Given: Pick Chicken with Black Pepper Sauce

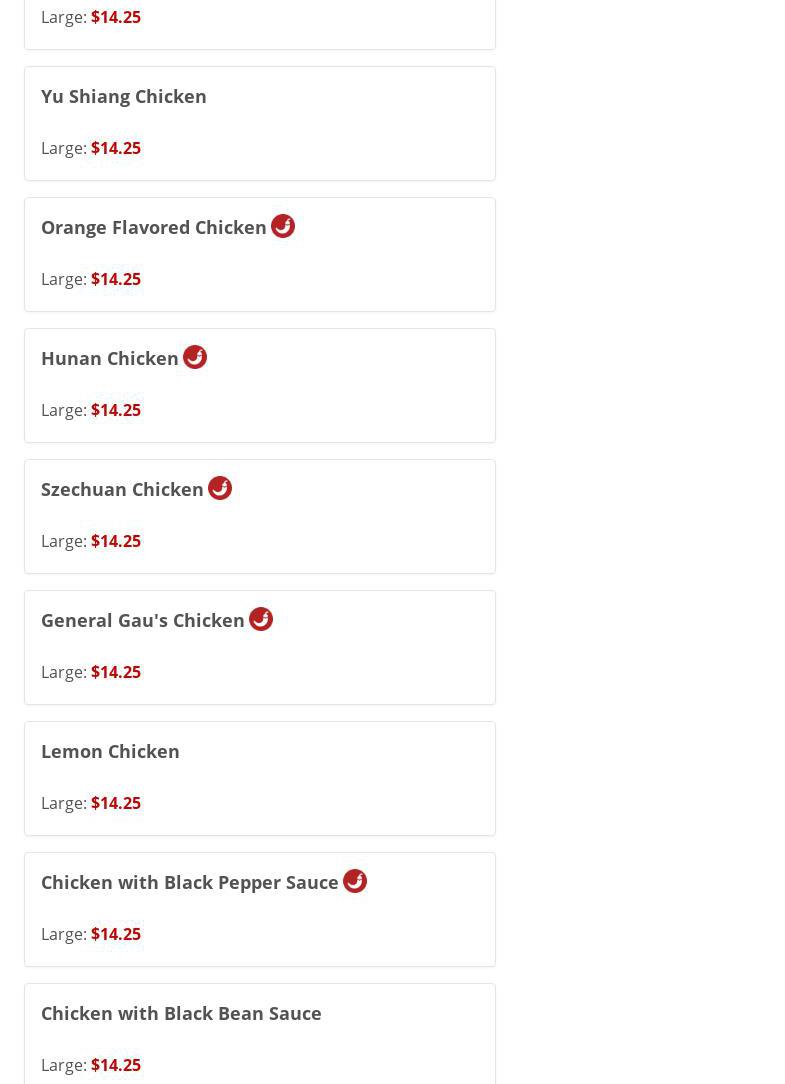Looking at the screenshot, I should [190, 883].
